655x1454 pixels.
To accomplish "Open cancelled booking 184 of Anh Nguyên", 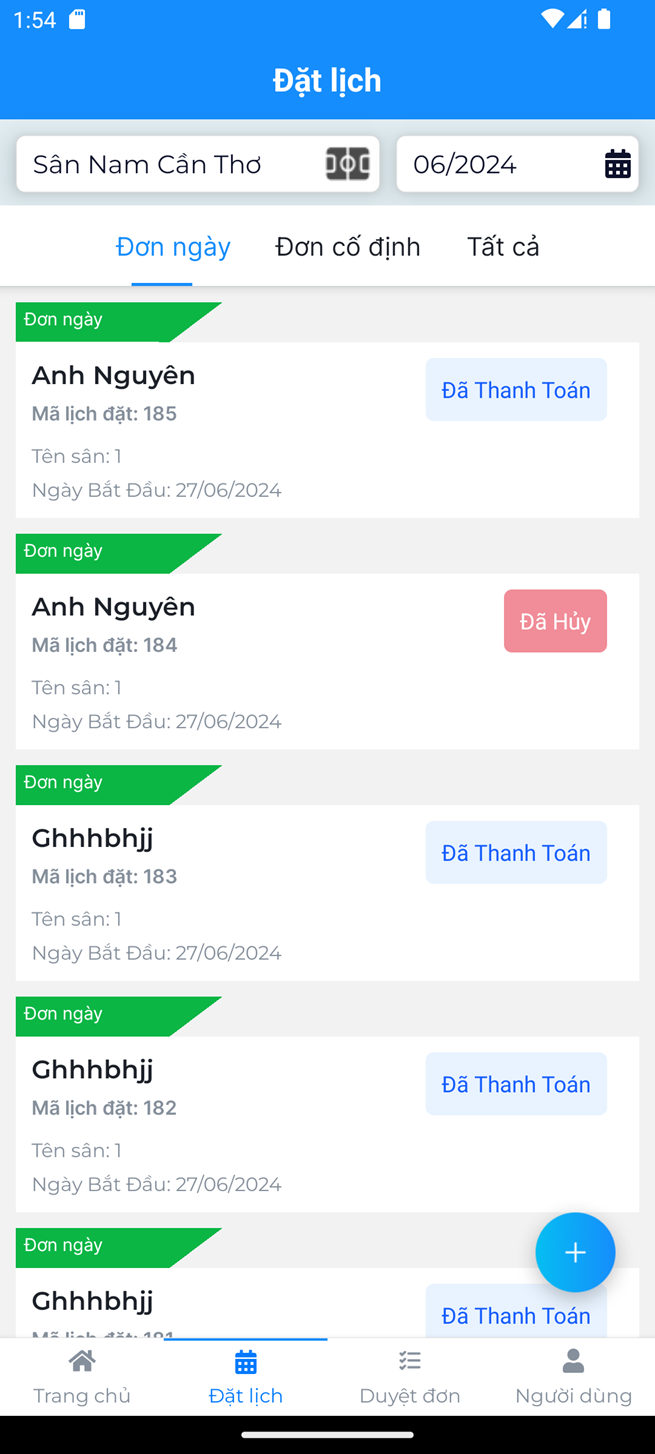I will [327, 661].
